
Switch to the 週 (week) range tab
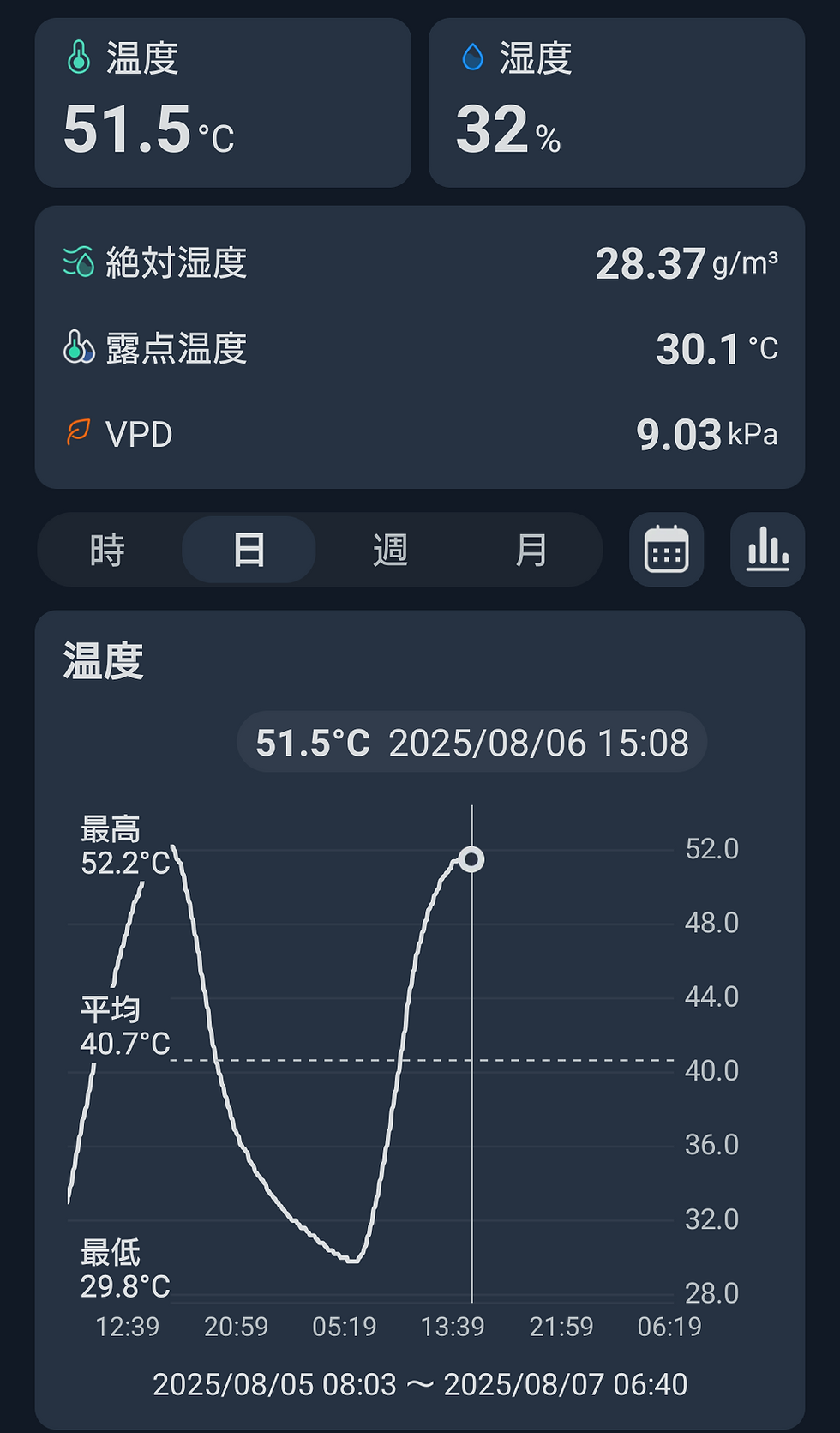(390, 550)
